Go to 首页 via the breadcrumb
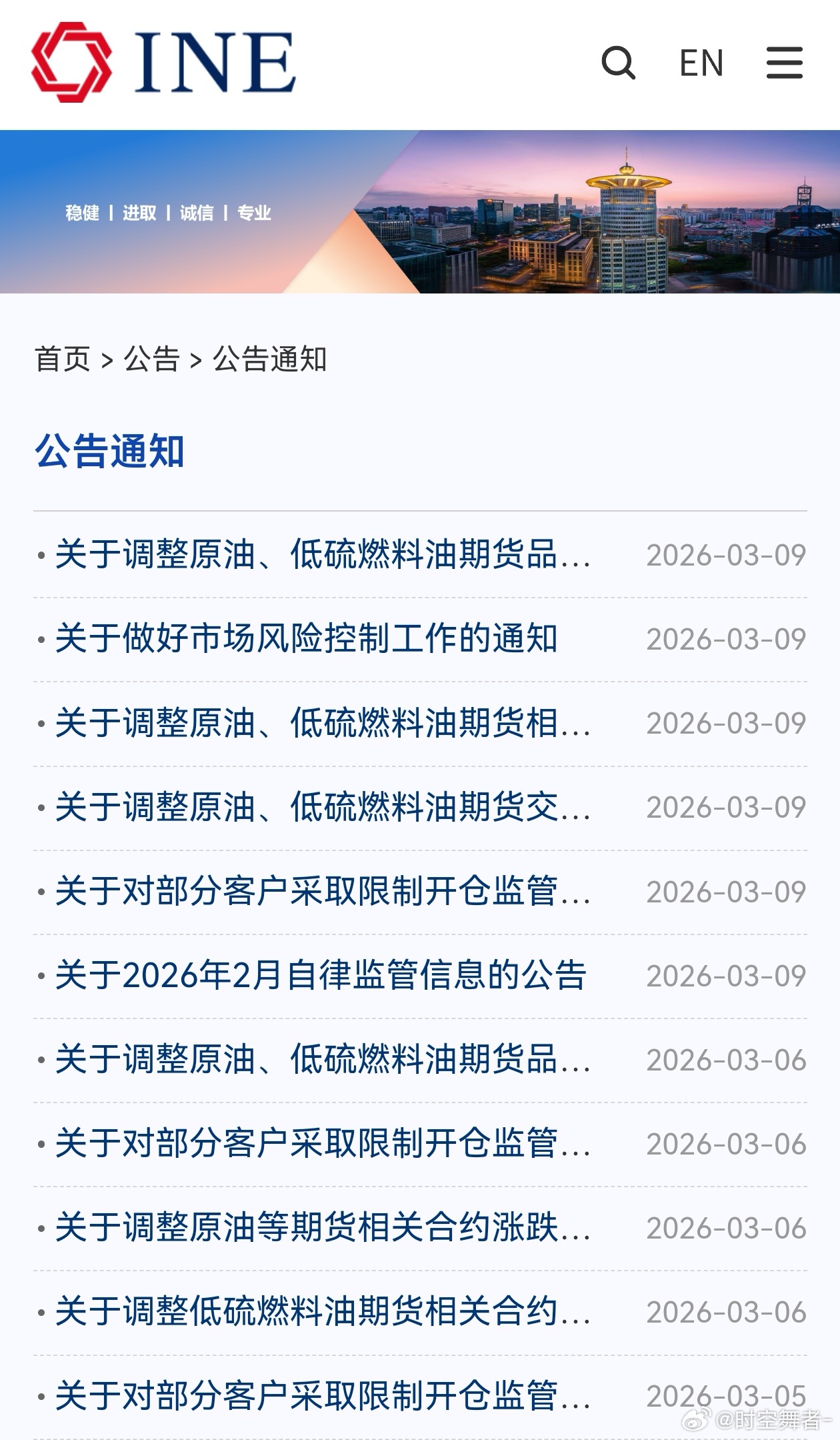This screenshot has width=840, height=1440. click(x=63, y=359)
